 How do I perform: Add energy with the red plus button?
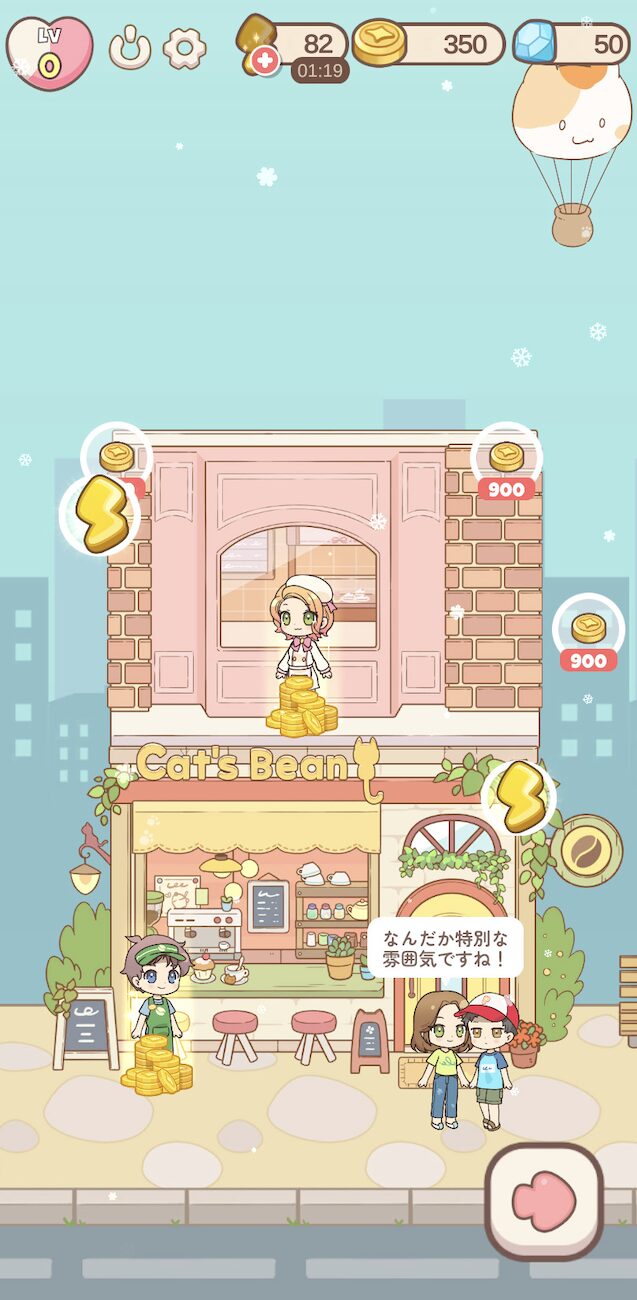coord(264,60)
